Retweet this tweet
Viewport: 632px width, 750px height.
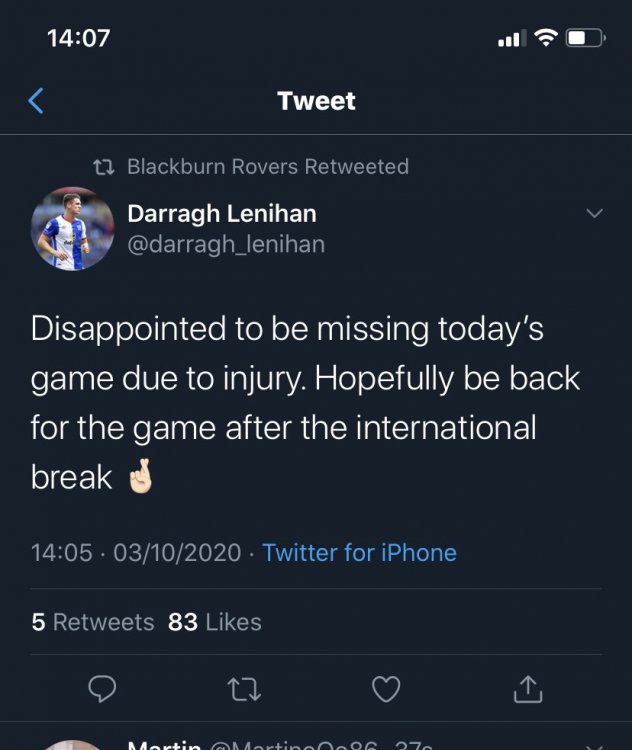(x=244, y=688)
